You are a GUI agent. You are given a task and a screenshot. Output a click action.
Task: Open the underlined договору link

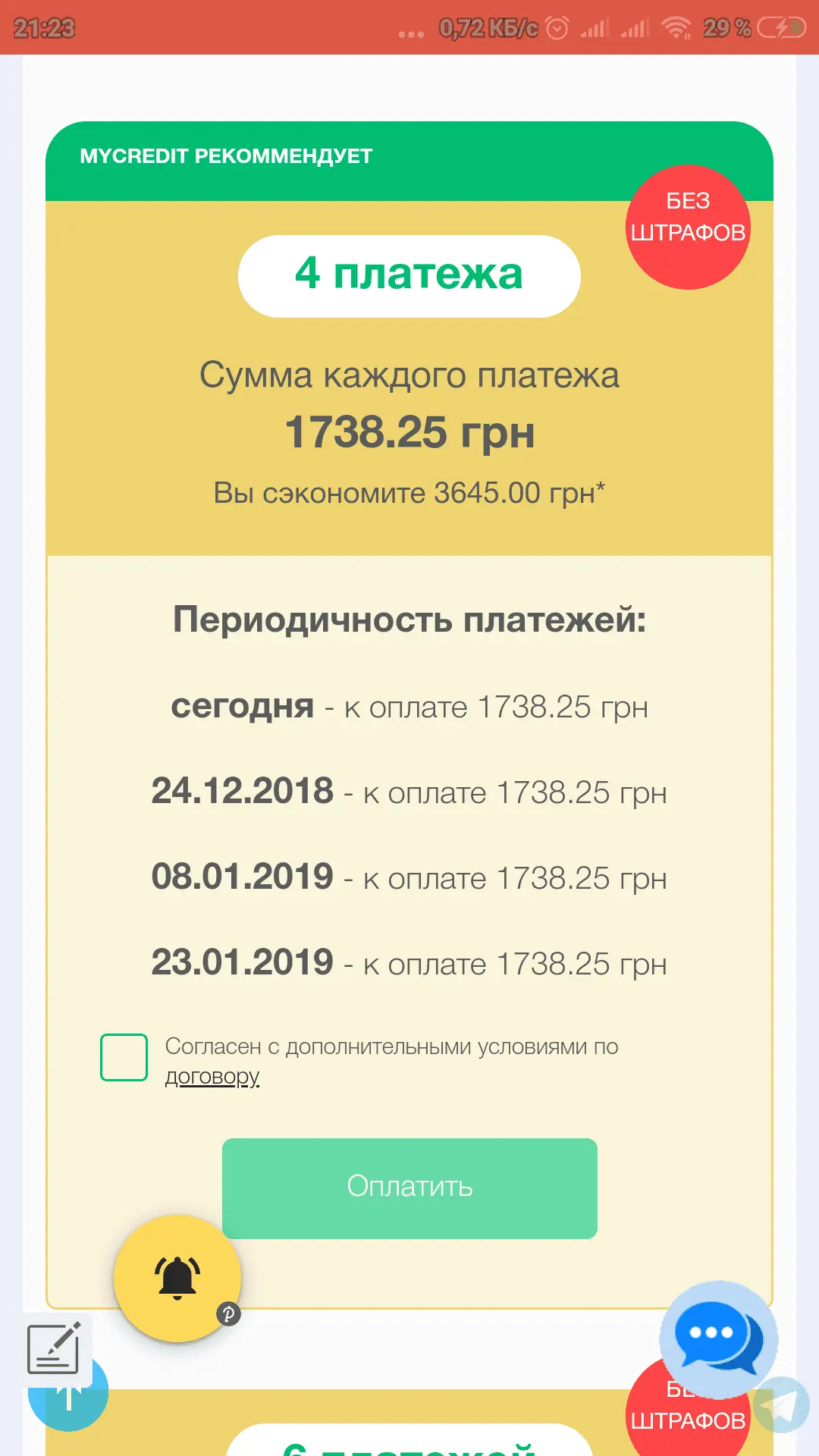[x=212, y=1077]
